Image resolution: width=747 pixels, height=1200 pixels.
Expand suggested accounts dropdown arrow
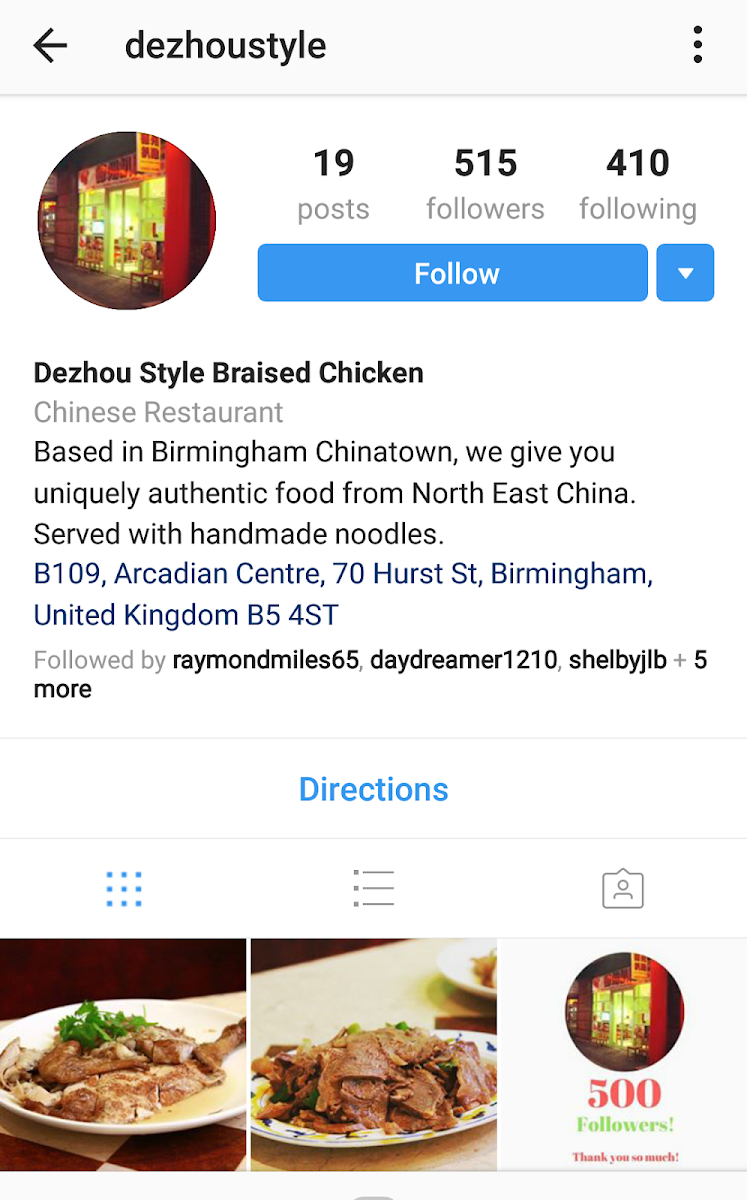pos(685,273)
